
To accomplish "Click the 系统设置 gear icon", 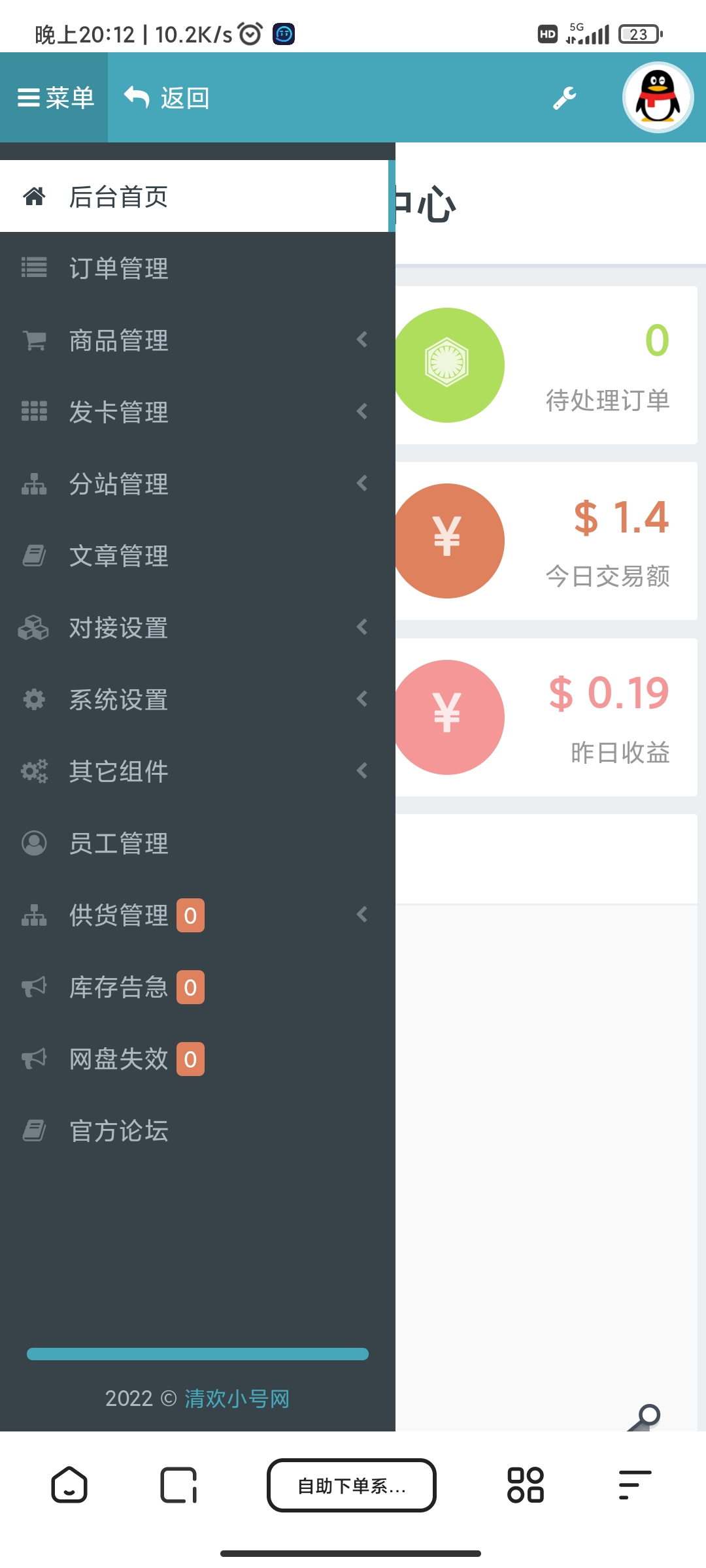I will click(34, 699).
